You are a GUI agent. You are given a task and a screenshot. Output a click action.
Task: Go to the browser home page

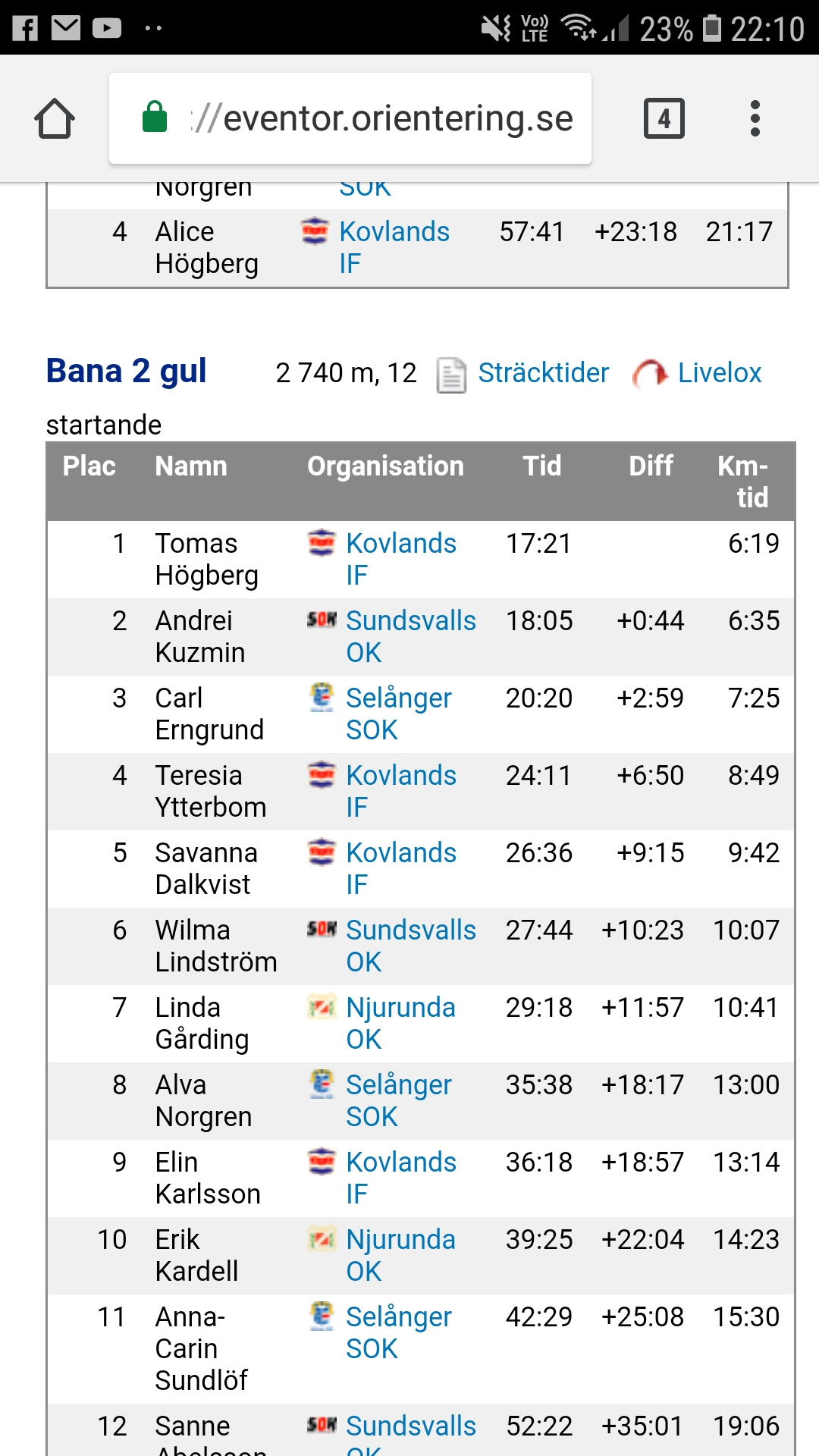[x=55, y=118]
